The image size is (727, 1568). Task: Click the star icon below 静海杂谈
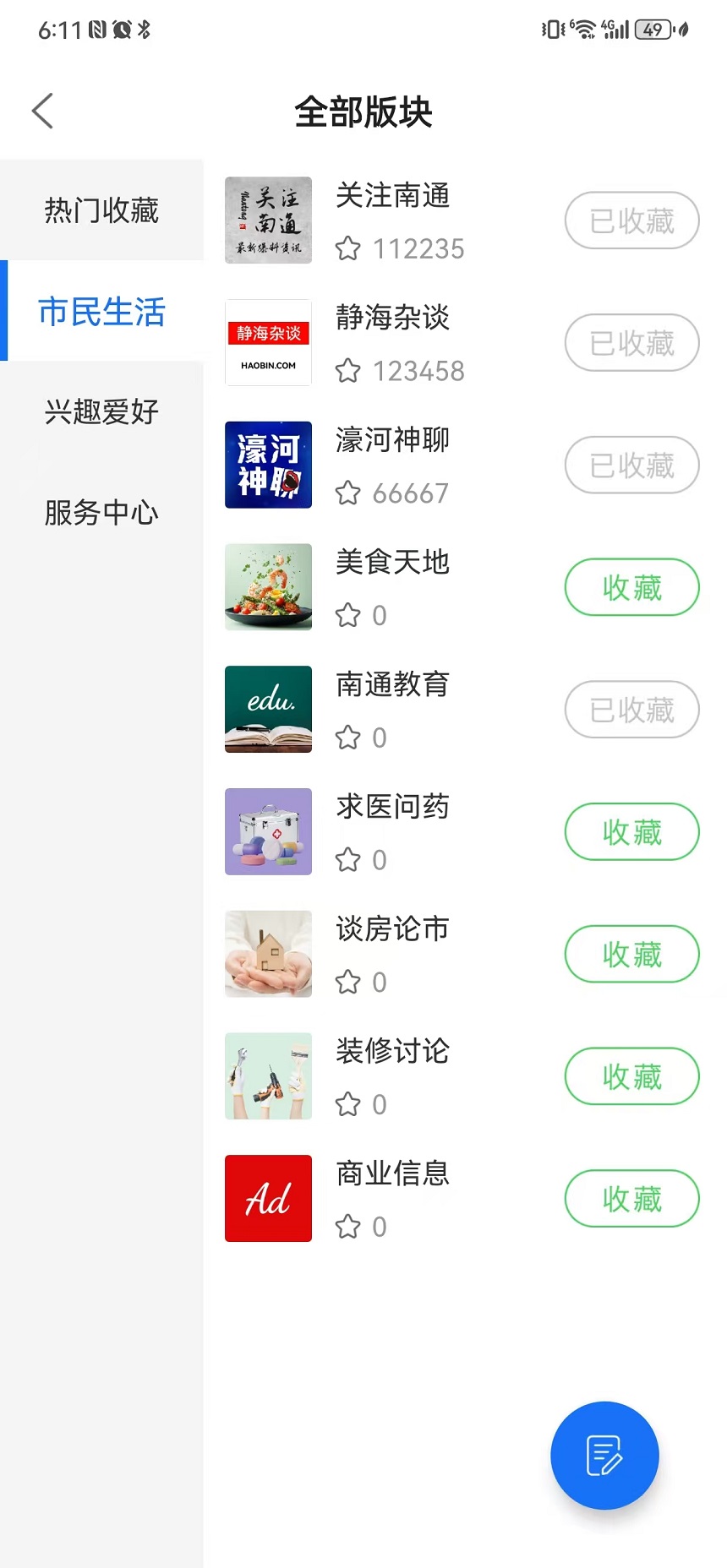coord(348,371)
